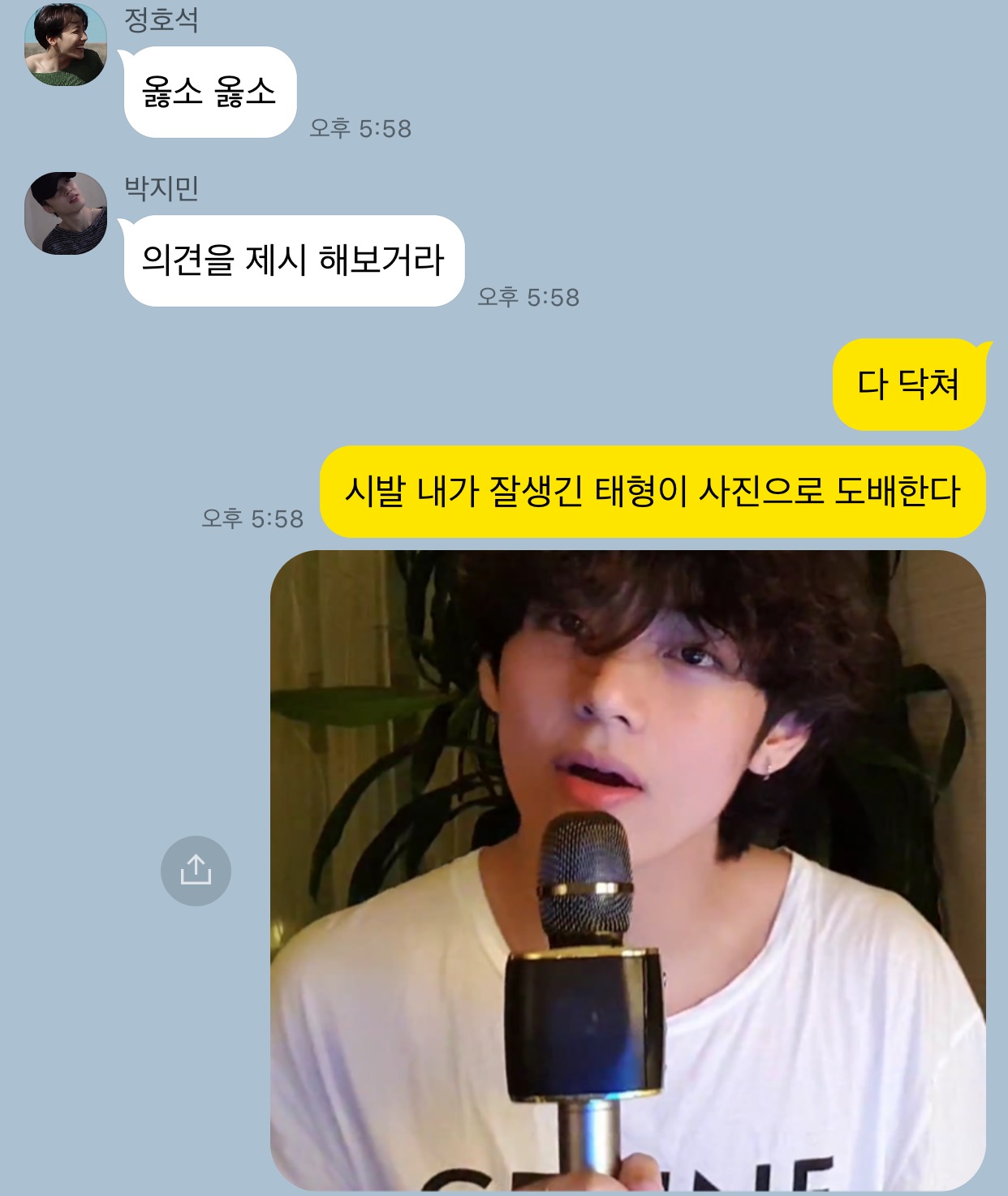The image size is (1008, 1196).
Task: Share the sent photo
Action: pyautogui.click(x=196, y=871)
